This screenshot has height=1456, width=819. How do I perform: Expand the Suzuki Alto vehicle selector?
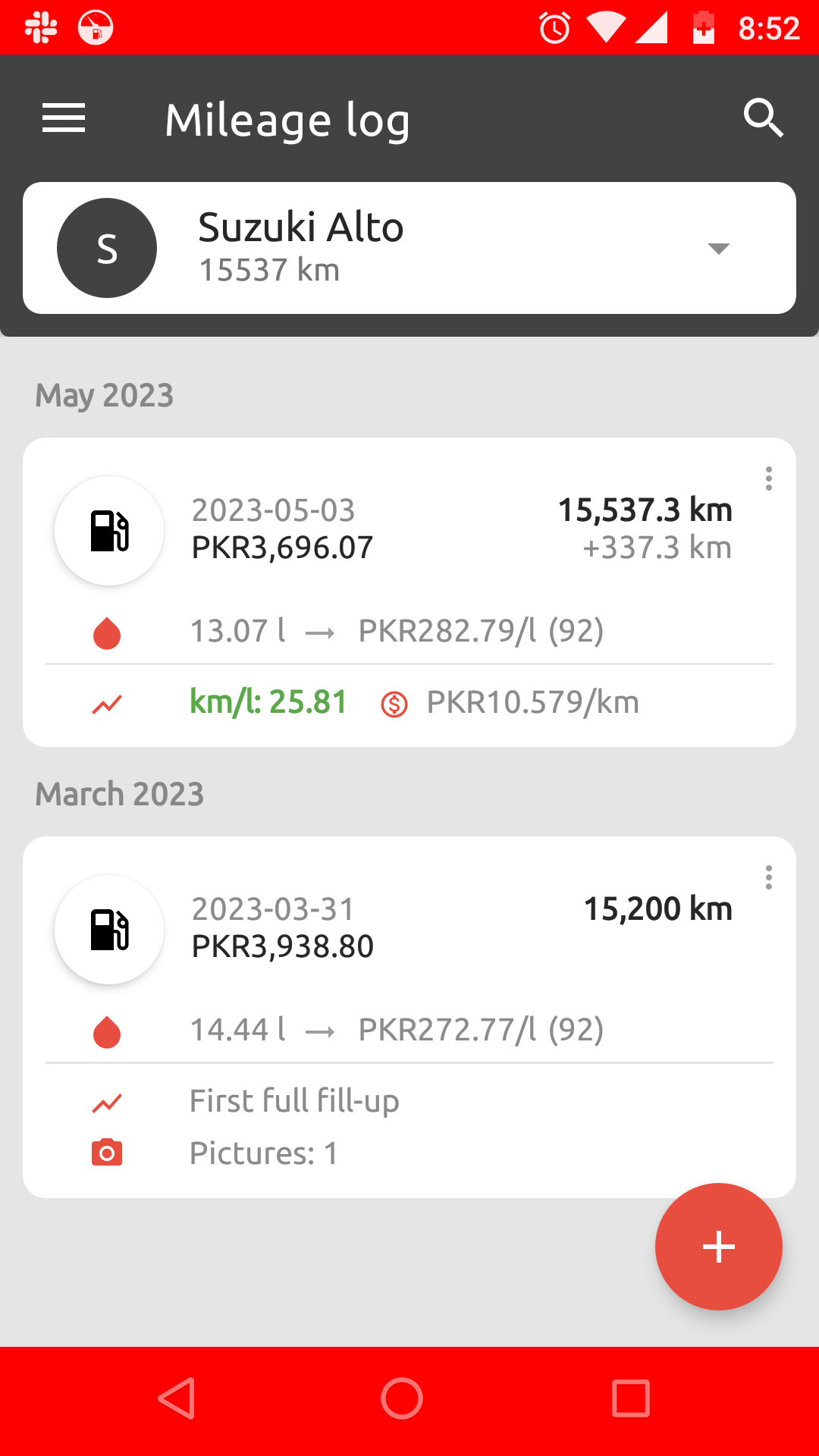pyautogui.click(x=409, y=248)
